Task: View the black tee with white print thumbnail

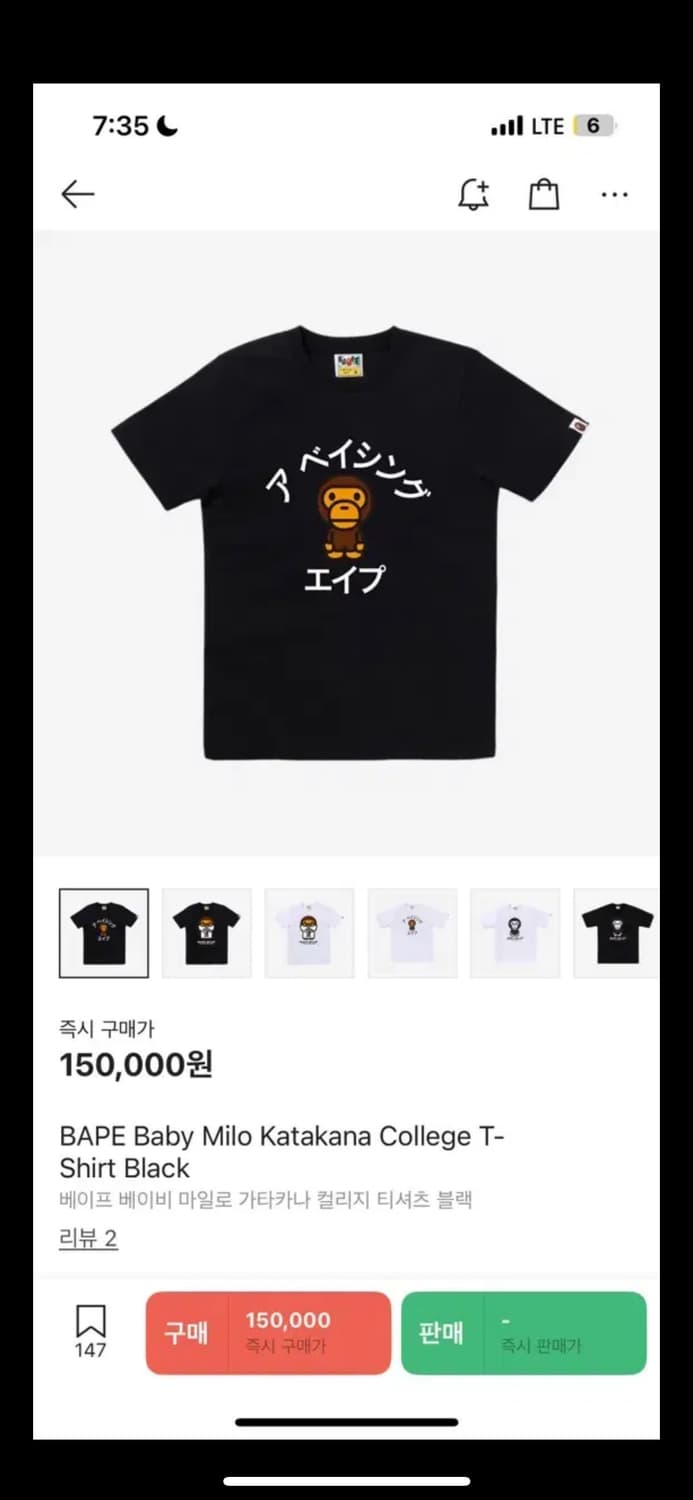Action: (x=616, y=932)
